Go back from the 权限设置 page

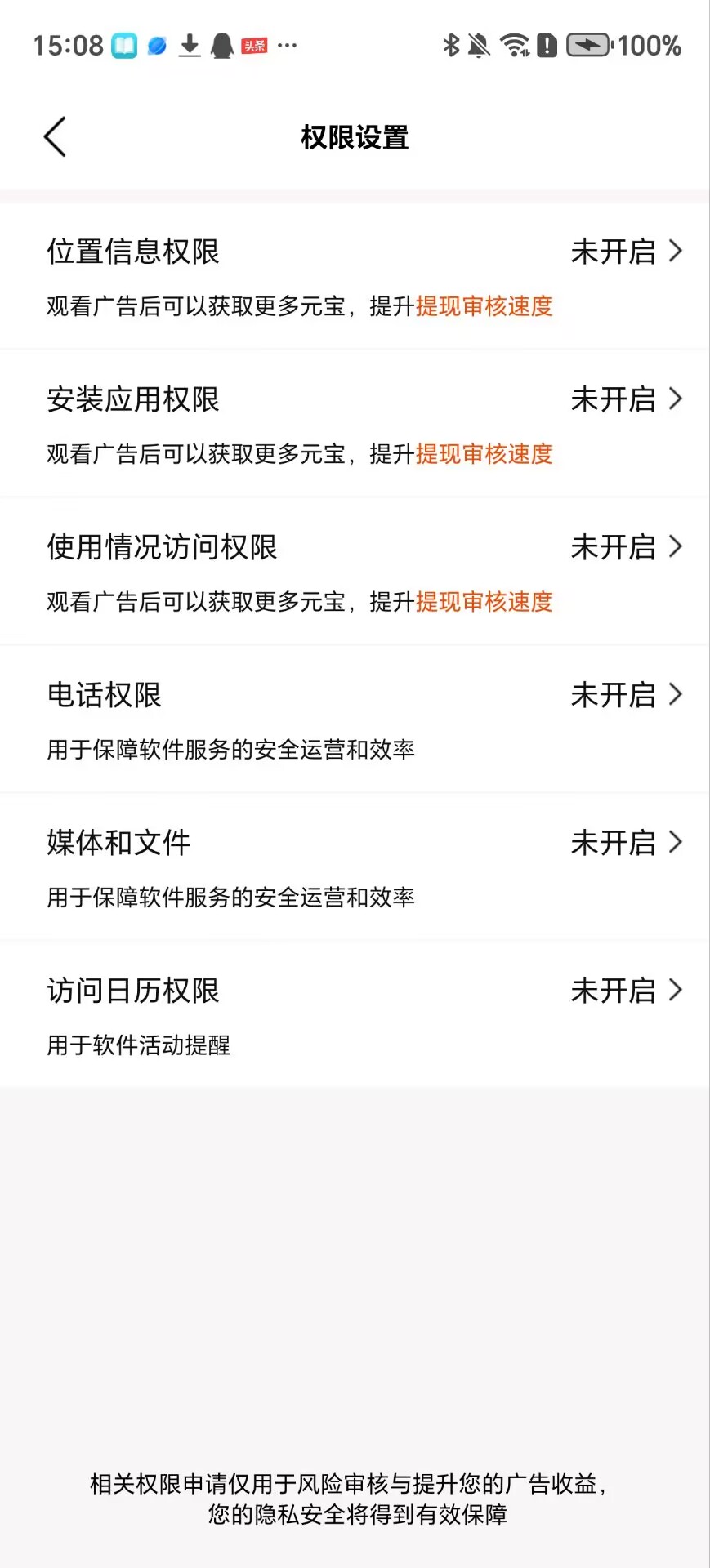point(55,137)
